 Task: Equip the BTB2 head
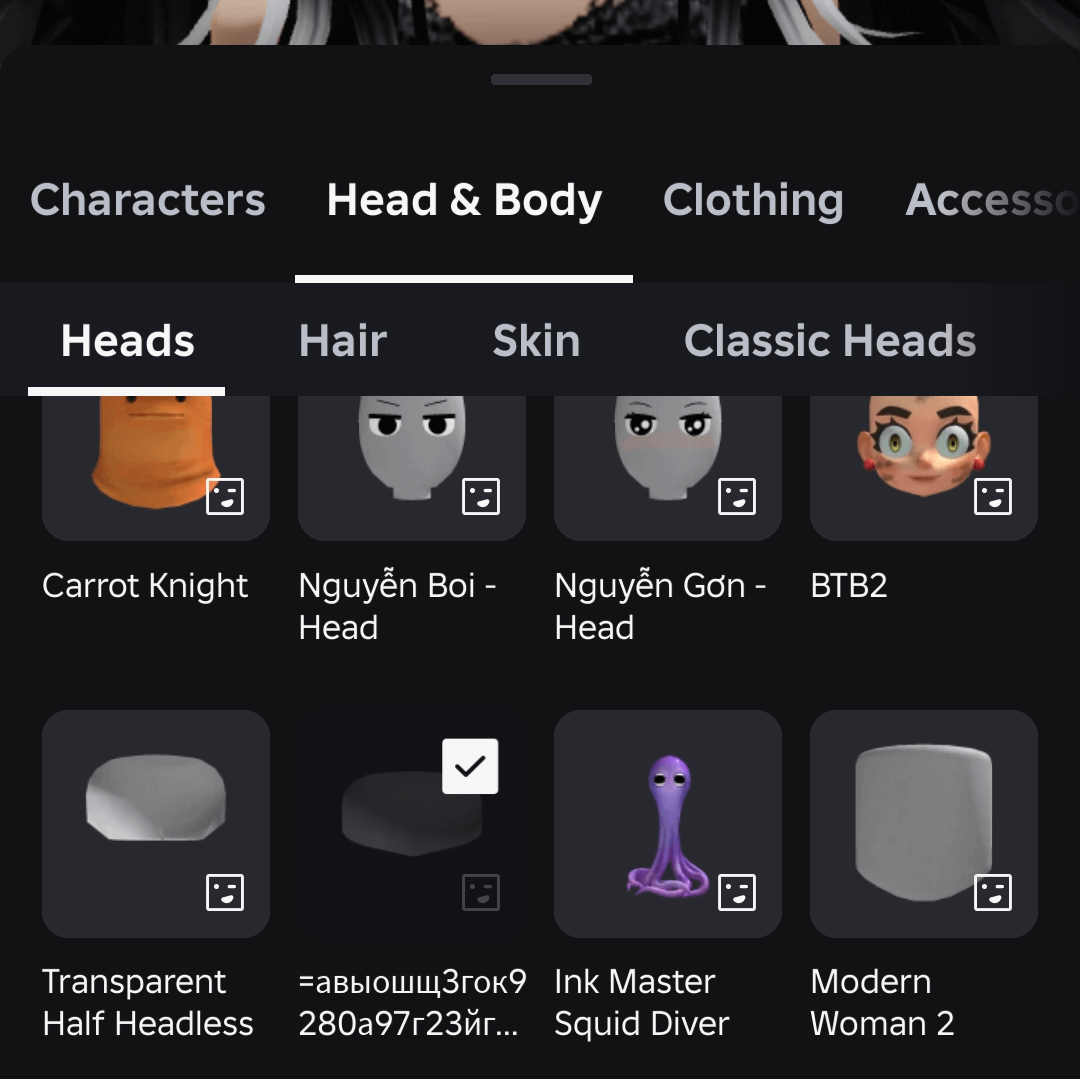point(923,467)
